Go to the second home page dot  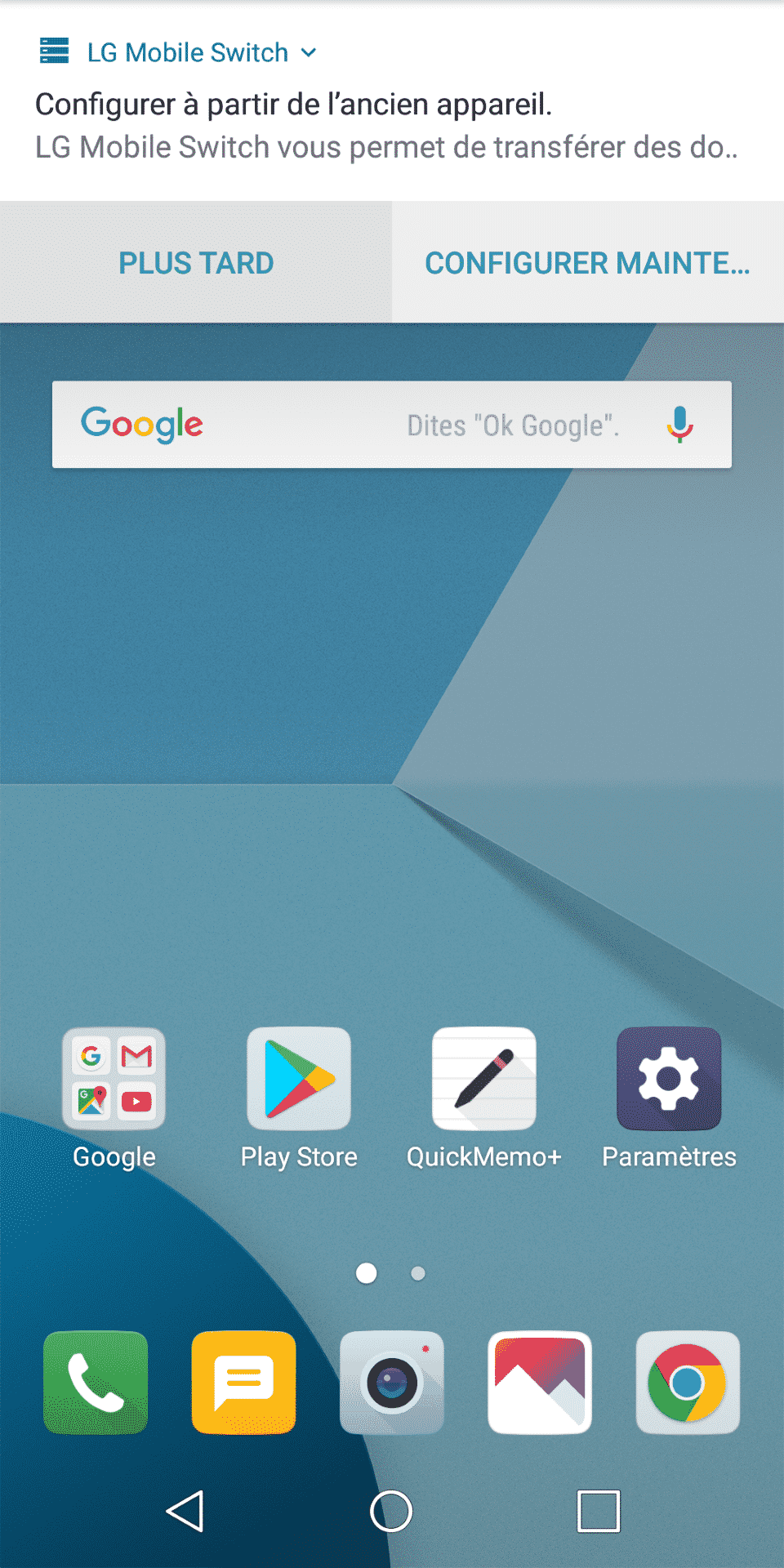point(418,1273)
